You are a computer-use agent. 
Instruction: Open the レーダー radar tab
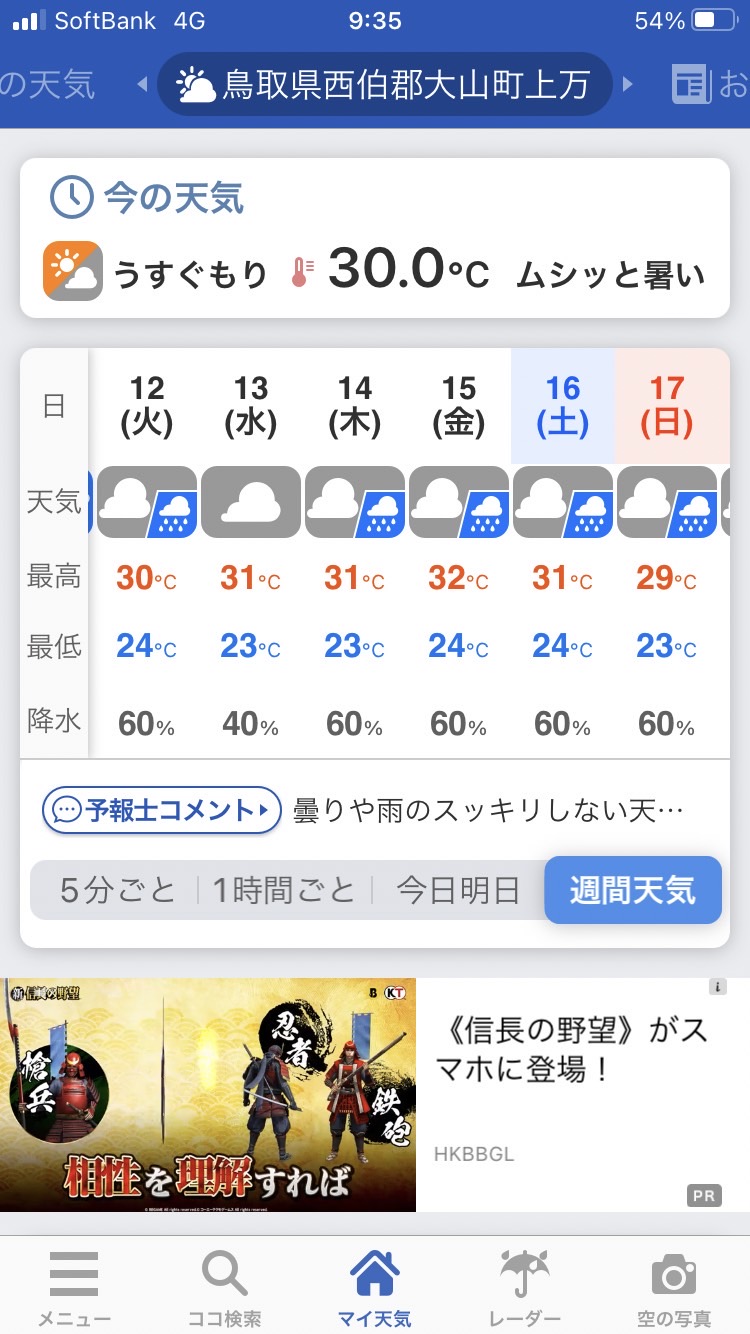coord(525,1287)
